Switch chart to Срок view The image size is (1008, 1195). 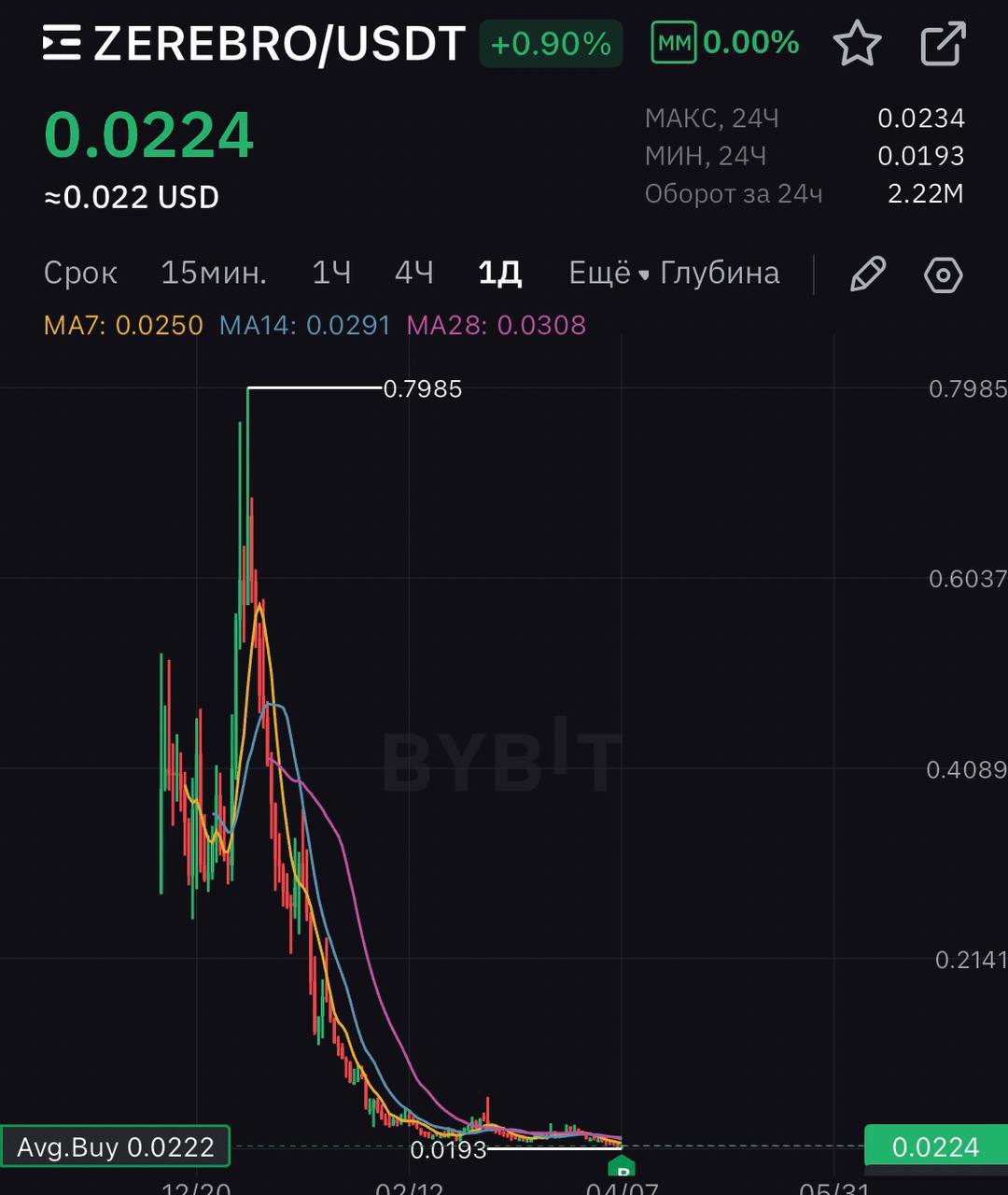coord(80,274)
